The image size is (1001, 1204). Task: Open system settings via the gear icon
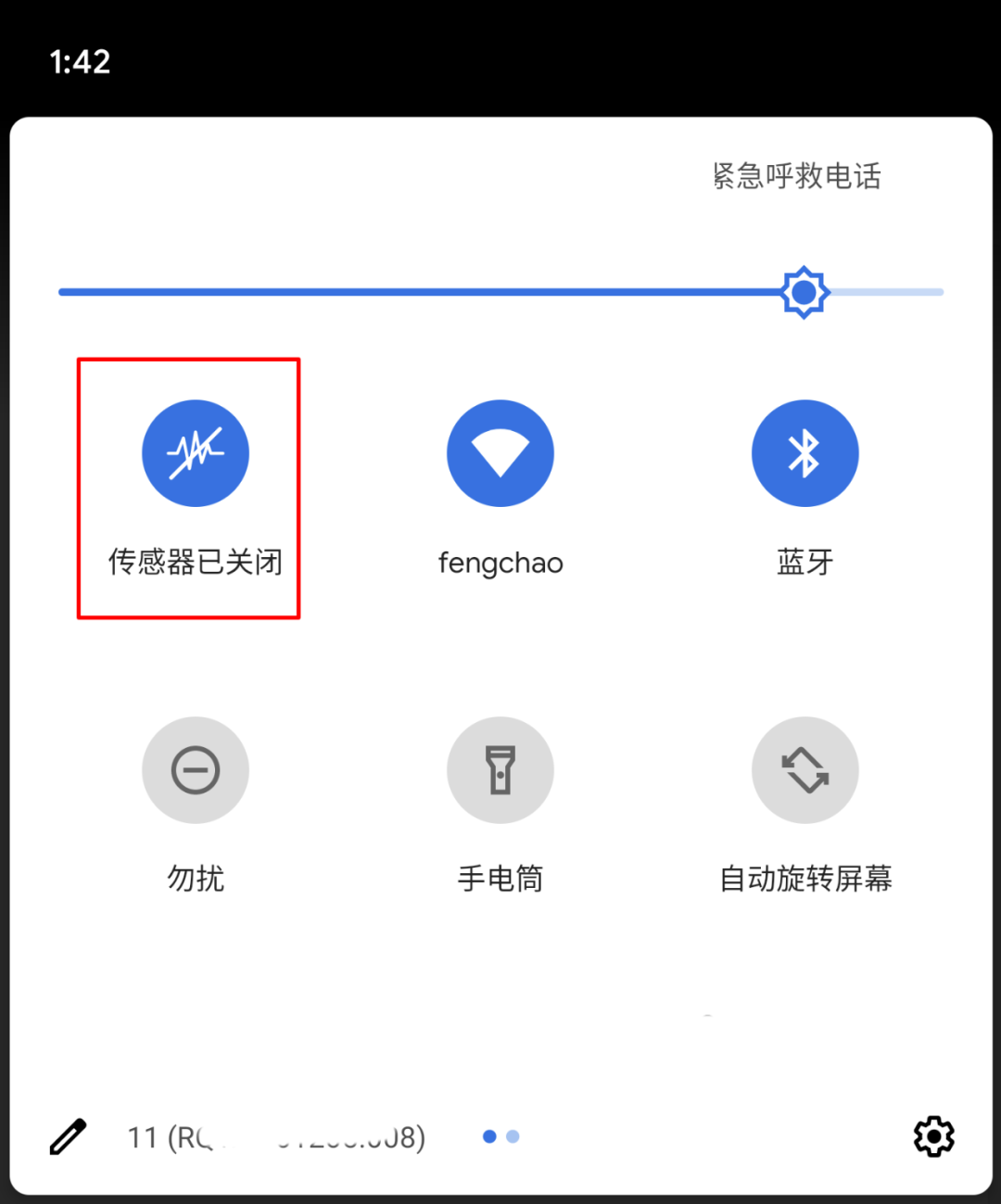coord(933,1136)
